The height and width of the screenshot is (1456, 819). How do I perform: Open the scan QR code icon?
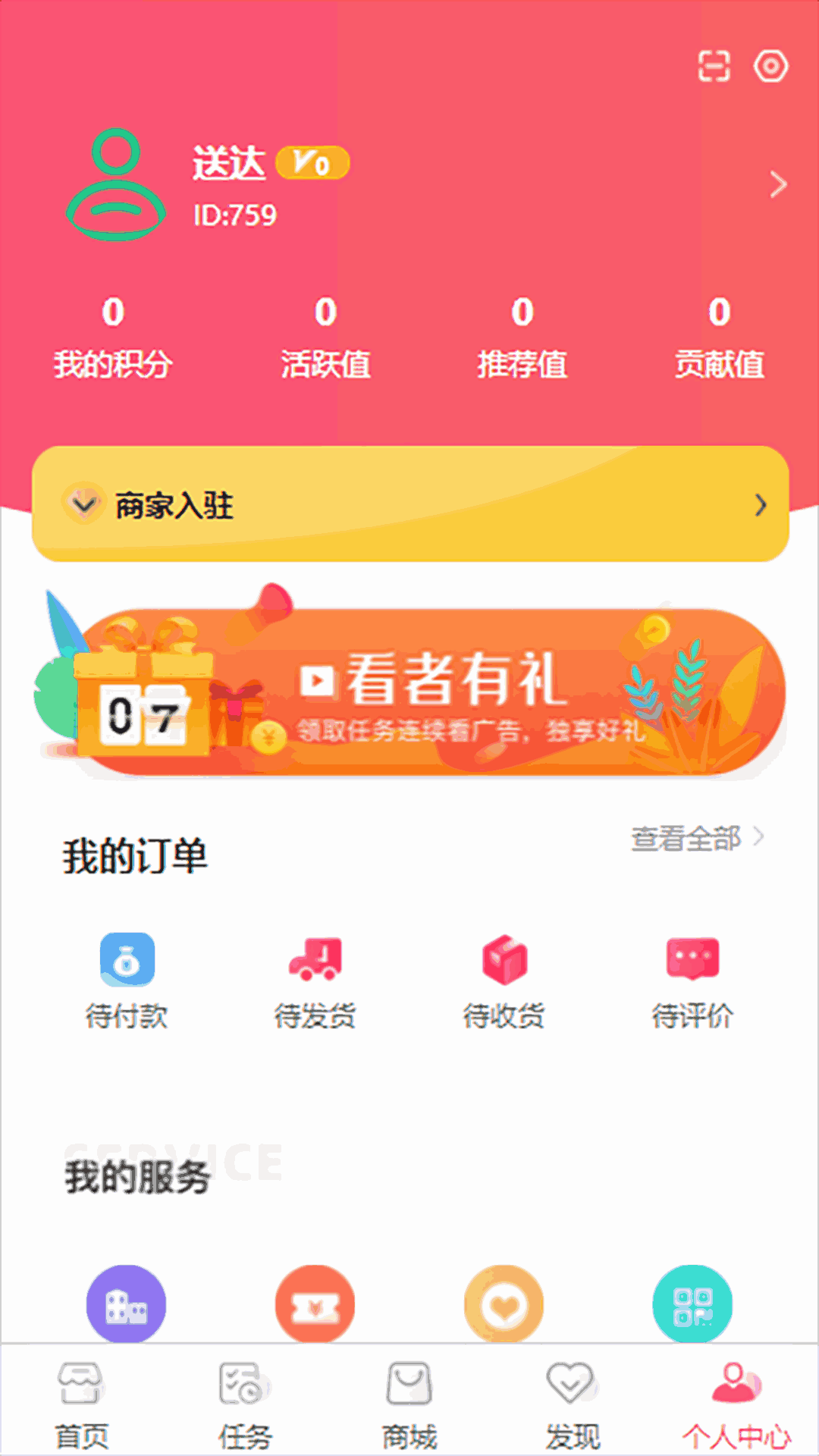(x=713, y=67)
